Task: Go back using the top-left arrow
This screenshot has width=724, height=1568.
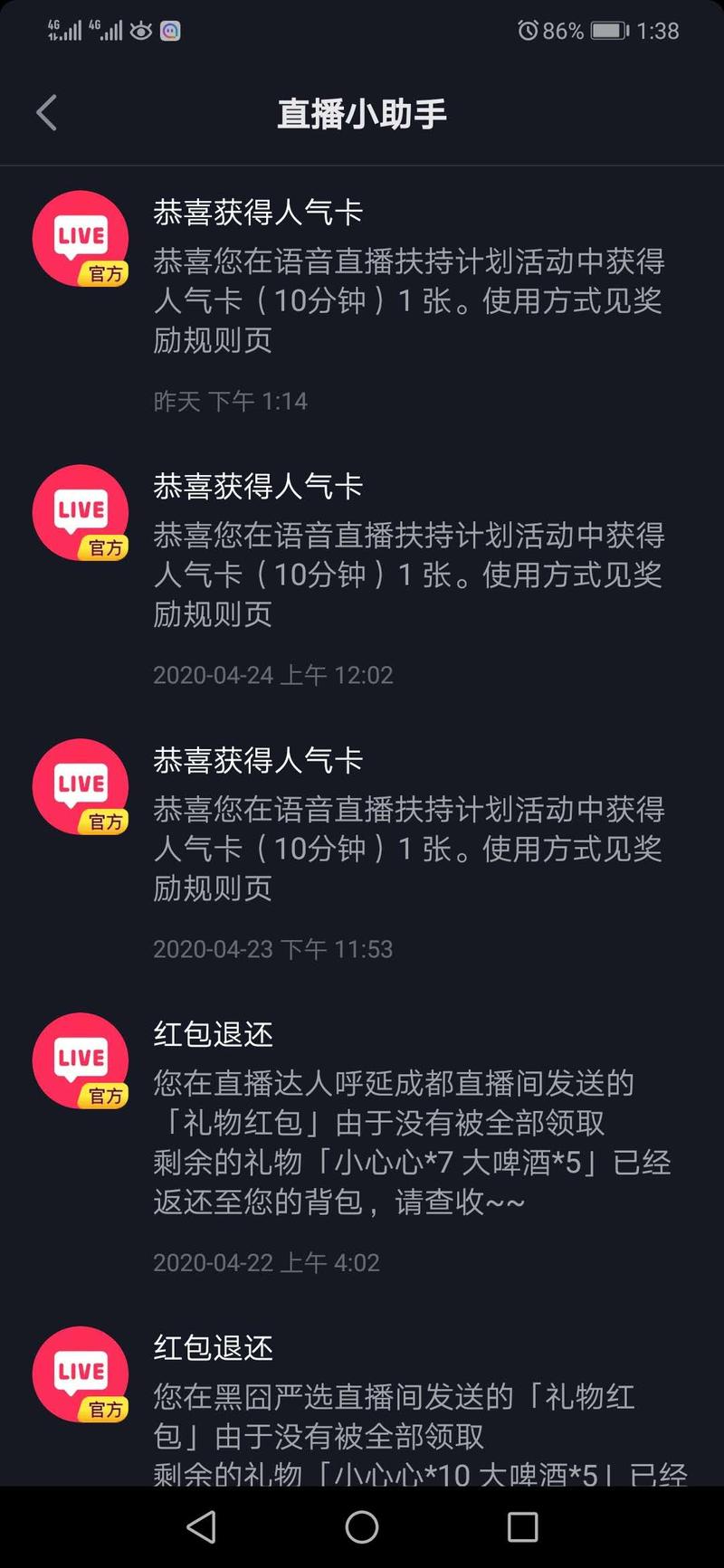Action: tap(44, 111)
